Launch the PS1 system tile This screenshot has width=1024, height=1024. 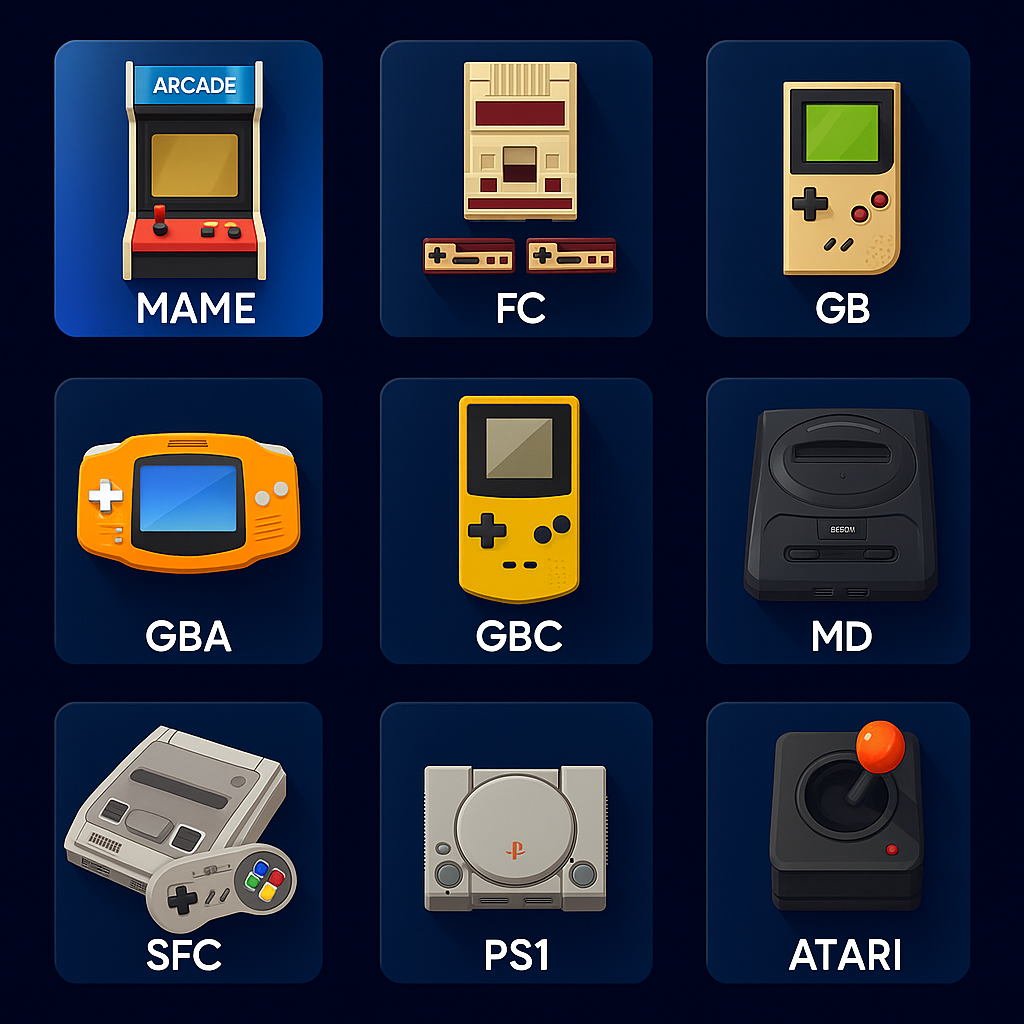pyautogui.click(x=516, y=842)
